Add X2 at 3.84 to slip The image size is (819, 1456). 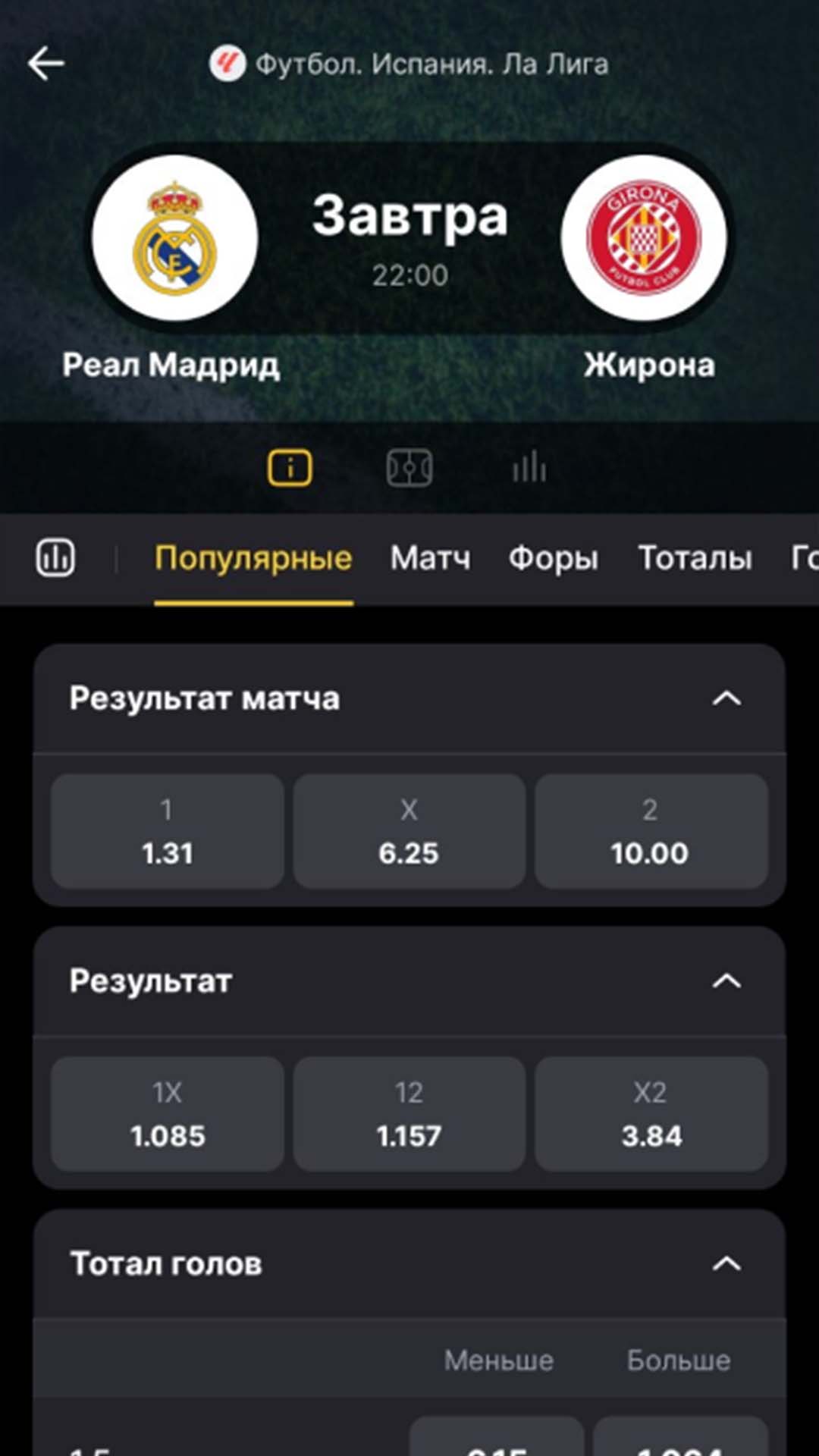[x=651, y=1114]
